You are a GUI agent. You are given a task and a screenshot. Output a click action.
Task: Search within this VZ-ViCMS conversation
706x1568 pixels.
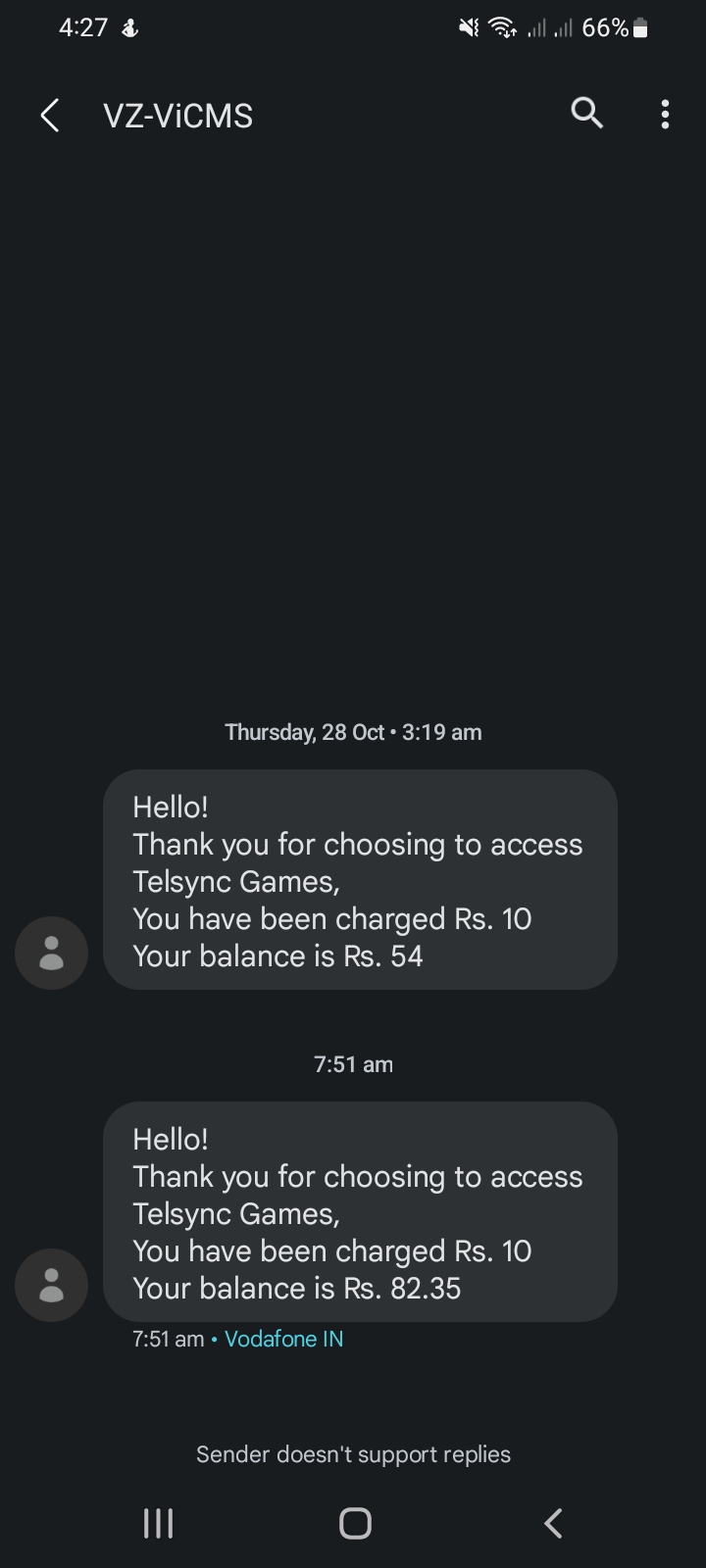point(586,114)
